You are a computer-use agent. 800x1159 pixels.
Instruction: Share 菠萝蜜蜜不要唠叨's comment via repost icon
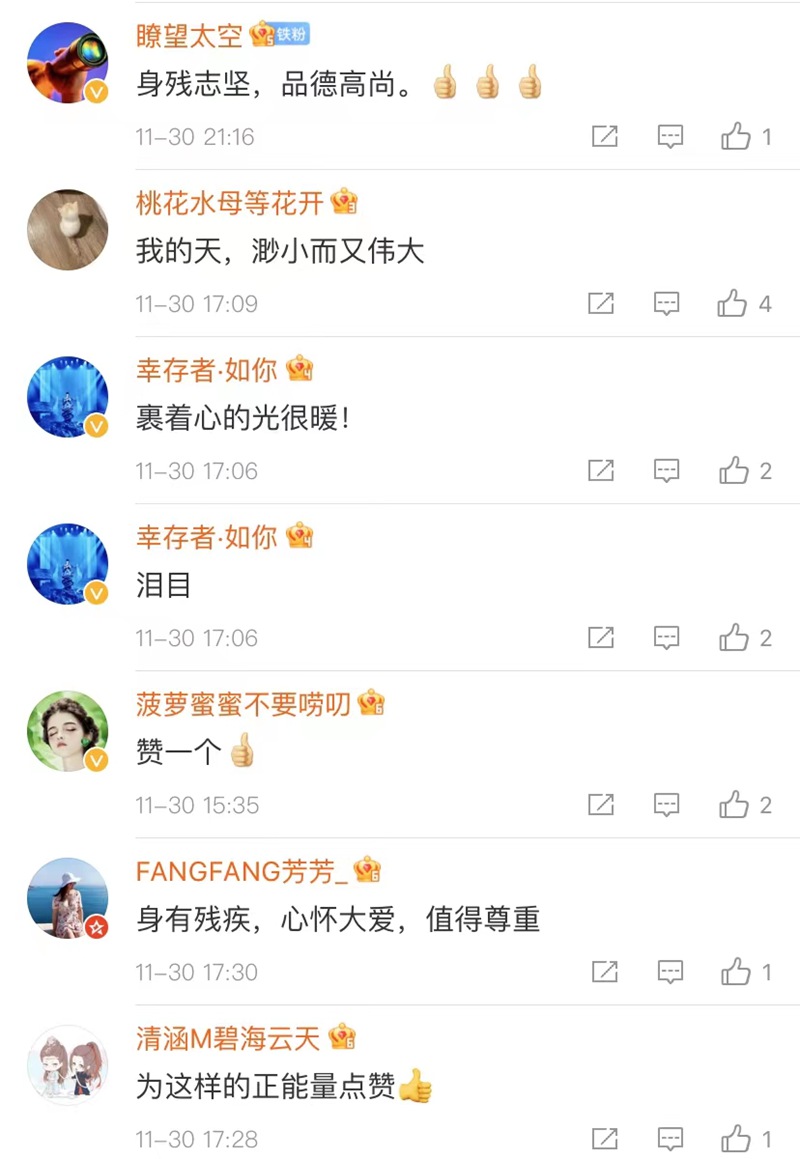[601, 804]
